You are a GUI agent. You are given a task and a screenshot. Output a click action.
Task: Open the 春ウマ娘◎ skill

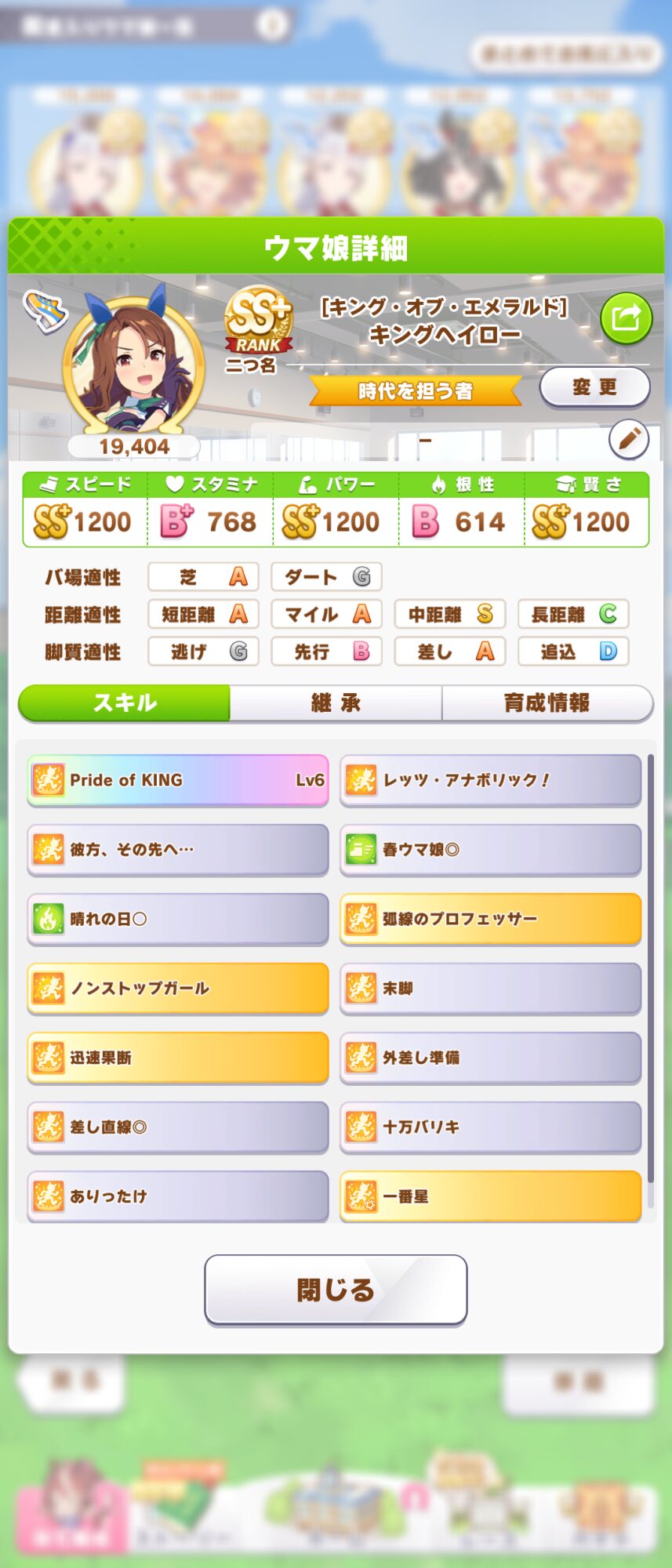click(490, 849)
